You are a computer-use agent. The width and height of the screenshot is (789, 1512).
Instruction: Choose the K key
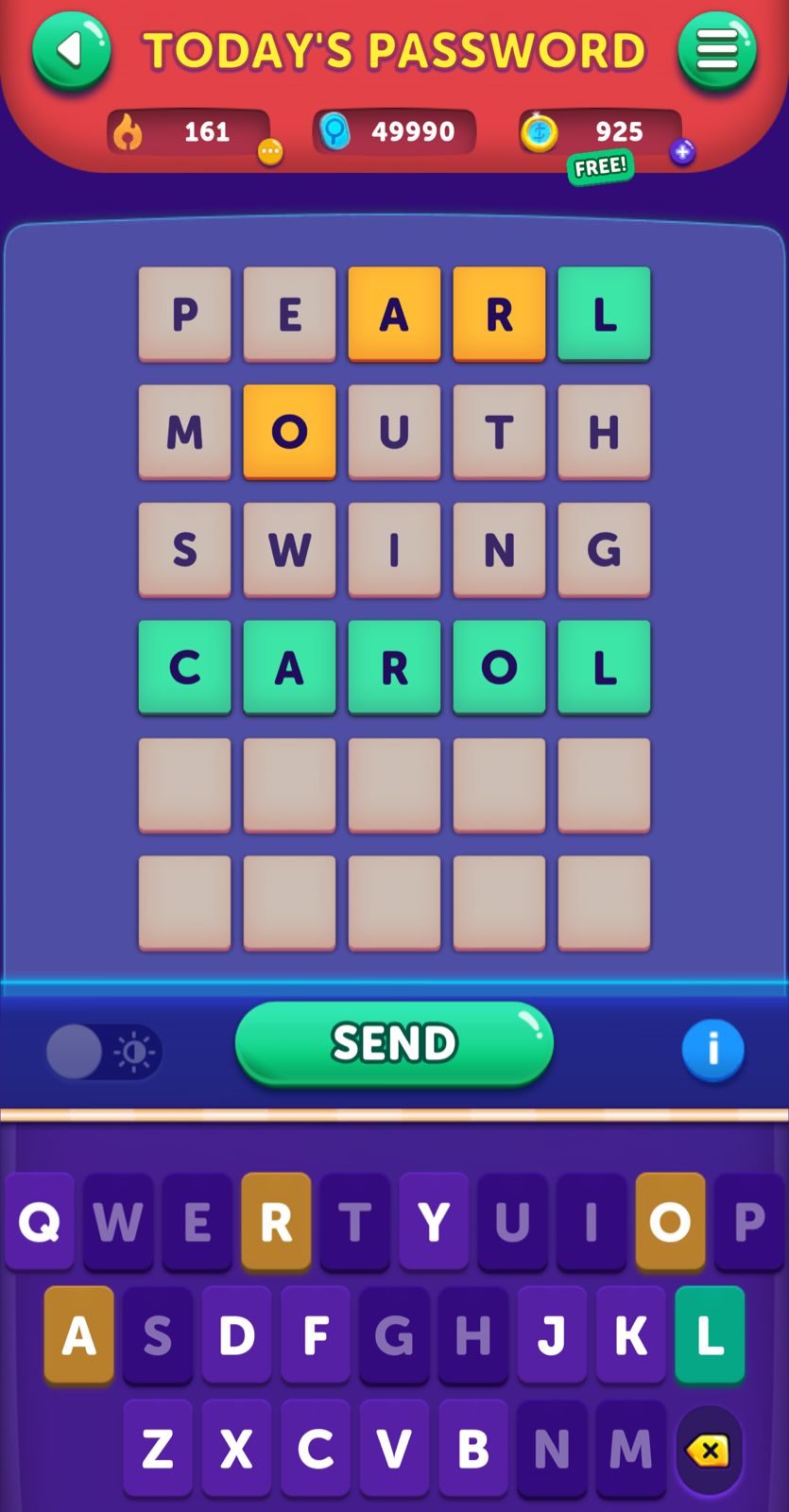(630, 1334)
